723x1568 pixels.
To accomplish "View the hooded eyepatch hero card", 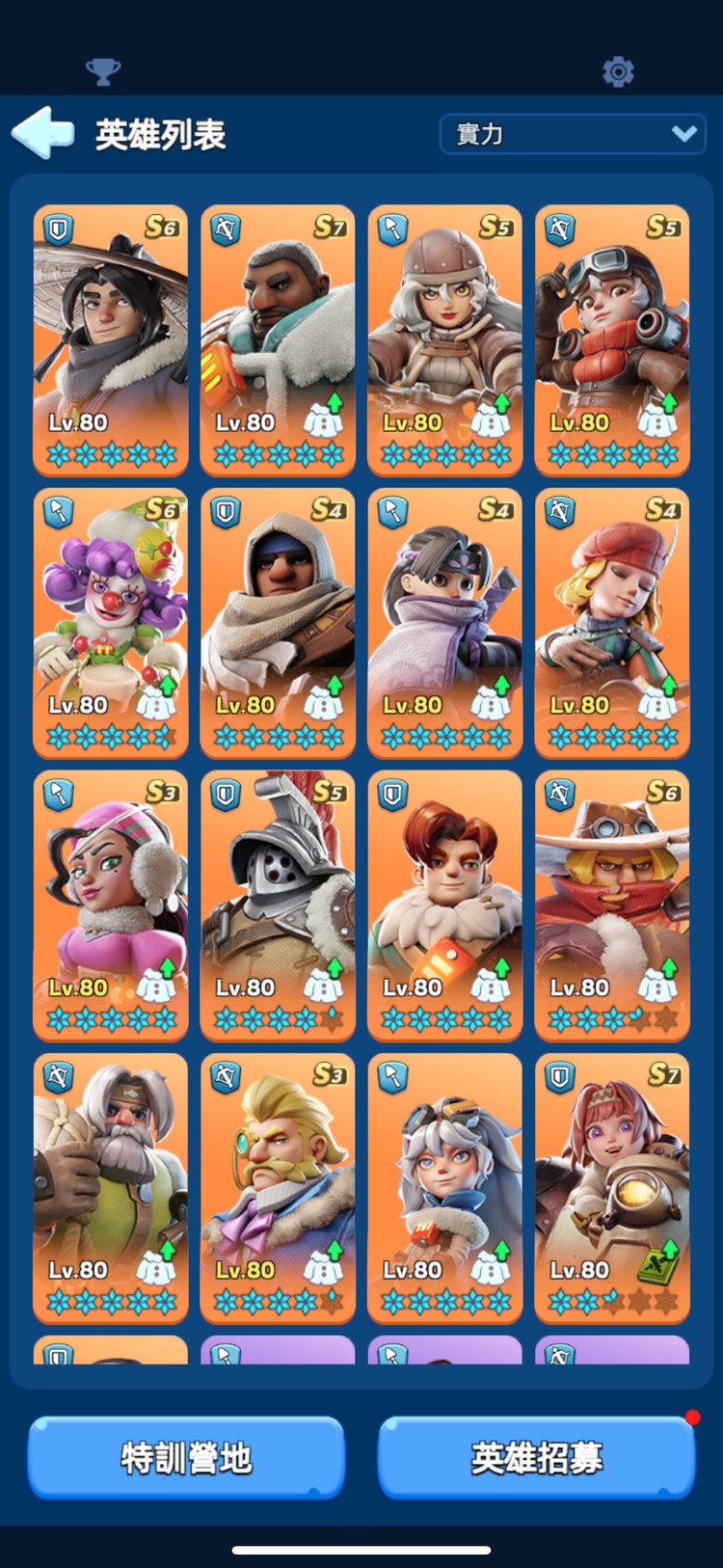I will tap(278, 622).
